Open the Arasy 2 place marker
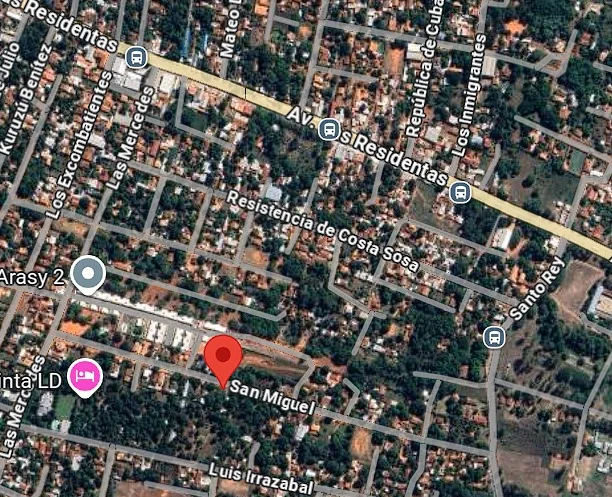 pos(89,272)
